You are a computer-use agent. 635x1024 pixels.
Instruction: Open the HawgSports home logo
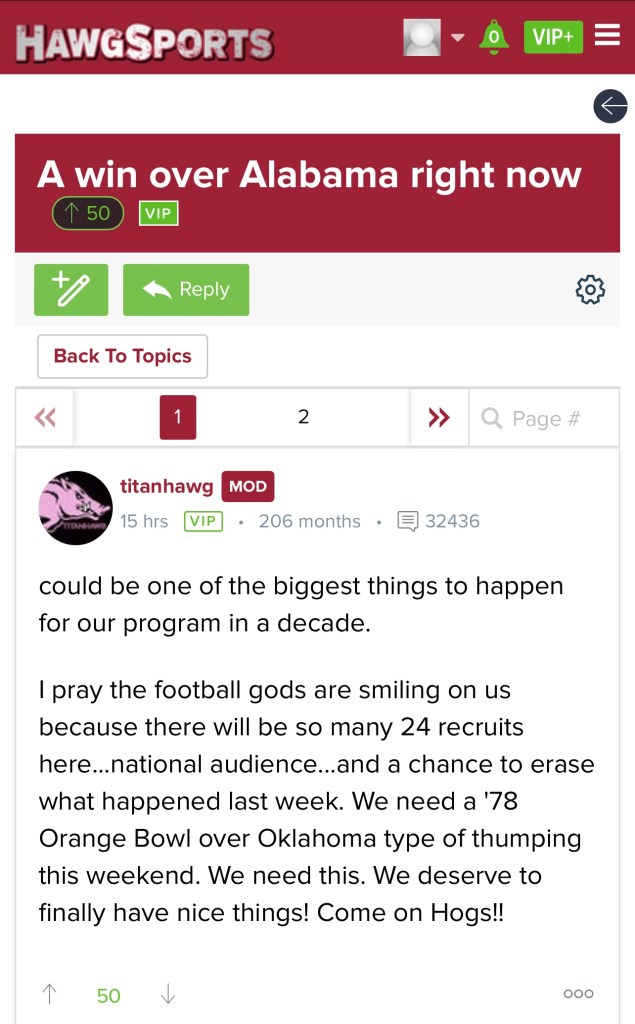tap(144, 41)
